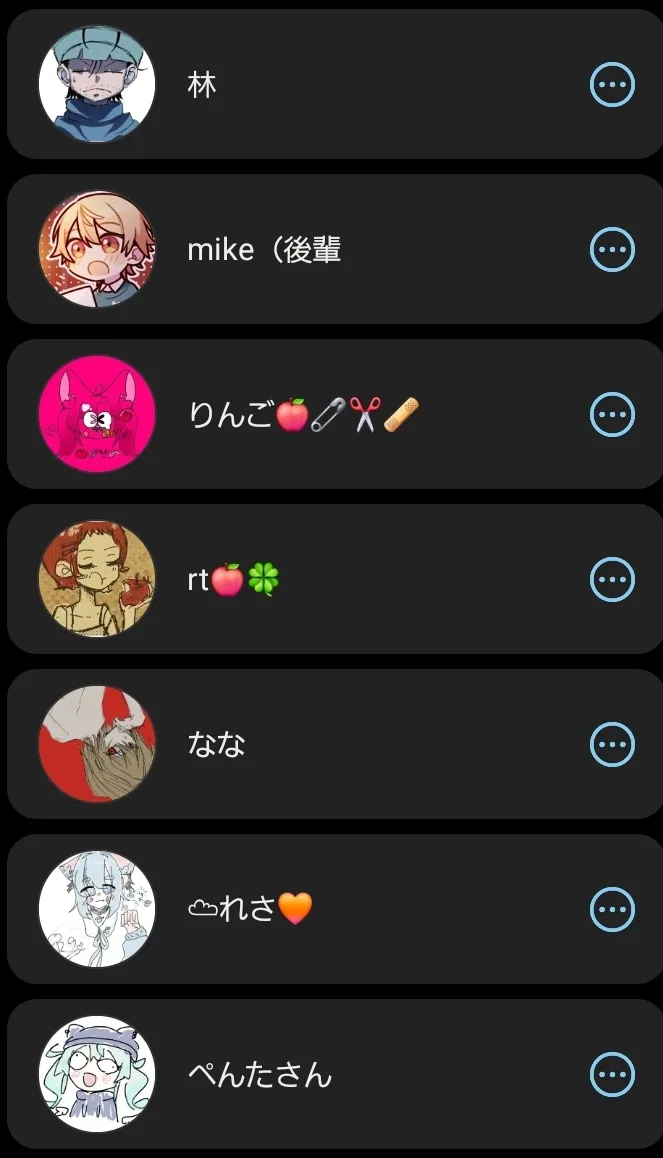Tap the more icon beside れさ

coord(612,909)
